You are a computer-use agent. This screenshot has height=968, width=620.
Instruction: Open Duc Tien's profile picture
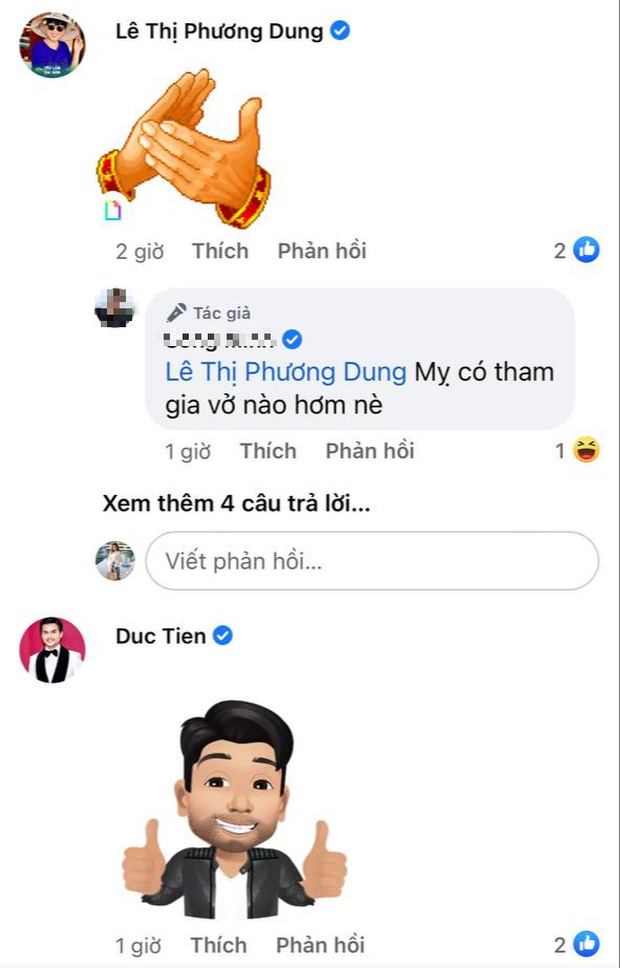(52, 650)
